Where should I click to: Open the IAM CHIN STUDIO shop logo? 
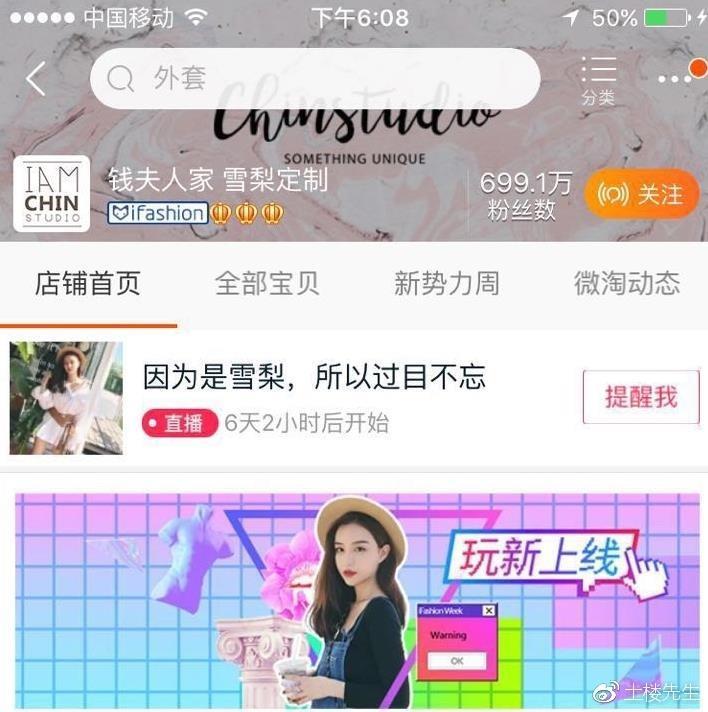(x=51, y=194)
